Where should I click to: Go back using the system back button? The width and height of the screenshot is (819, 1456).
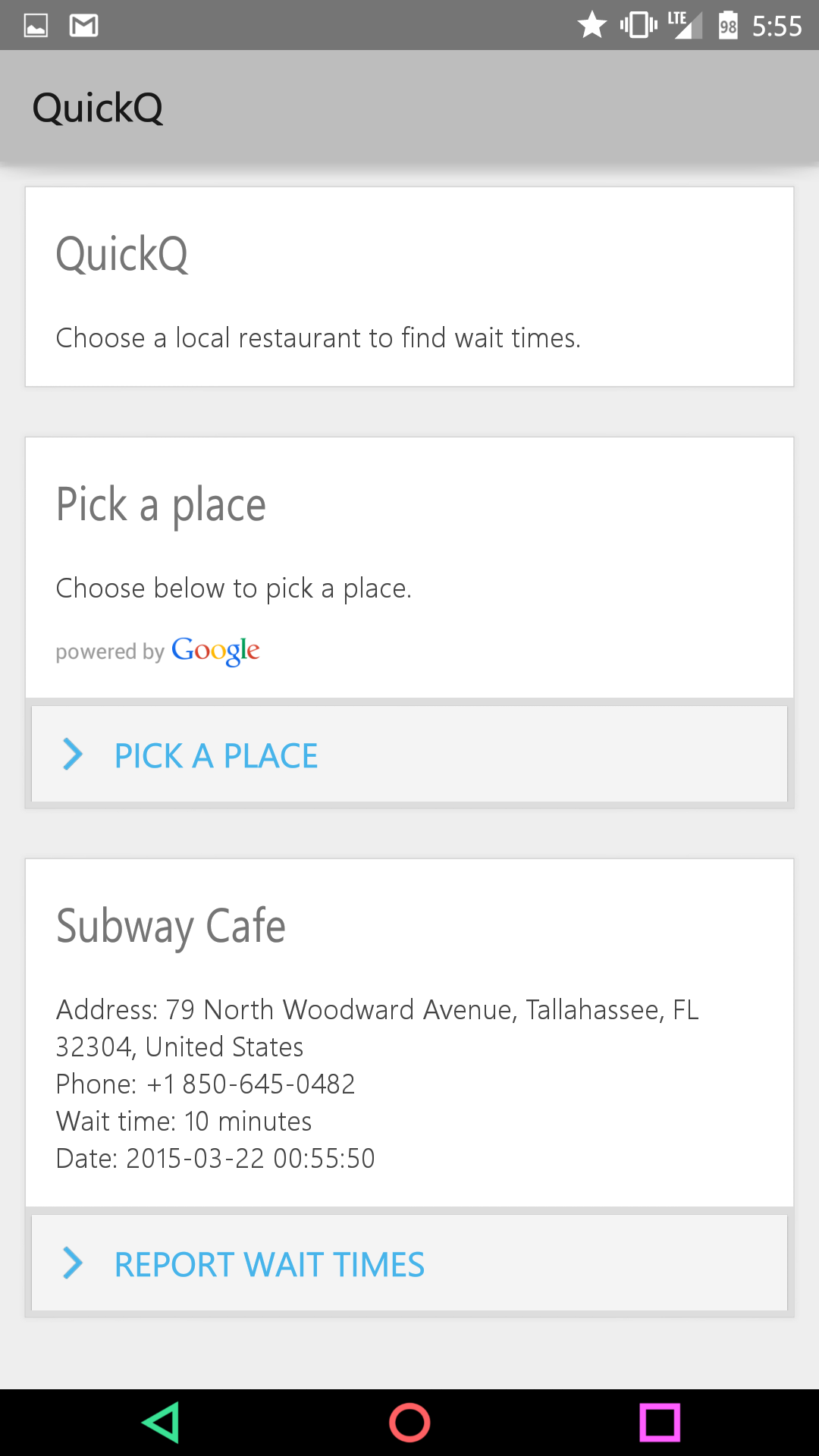pos(161,1423)
